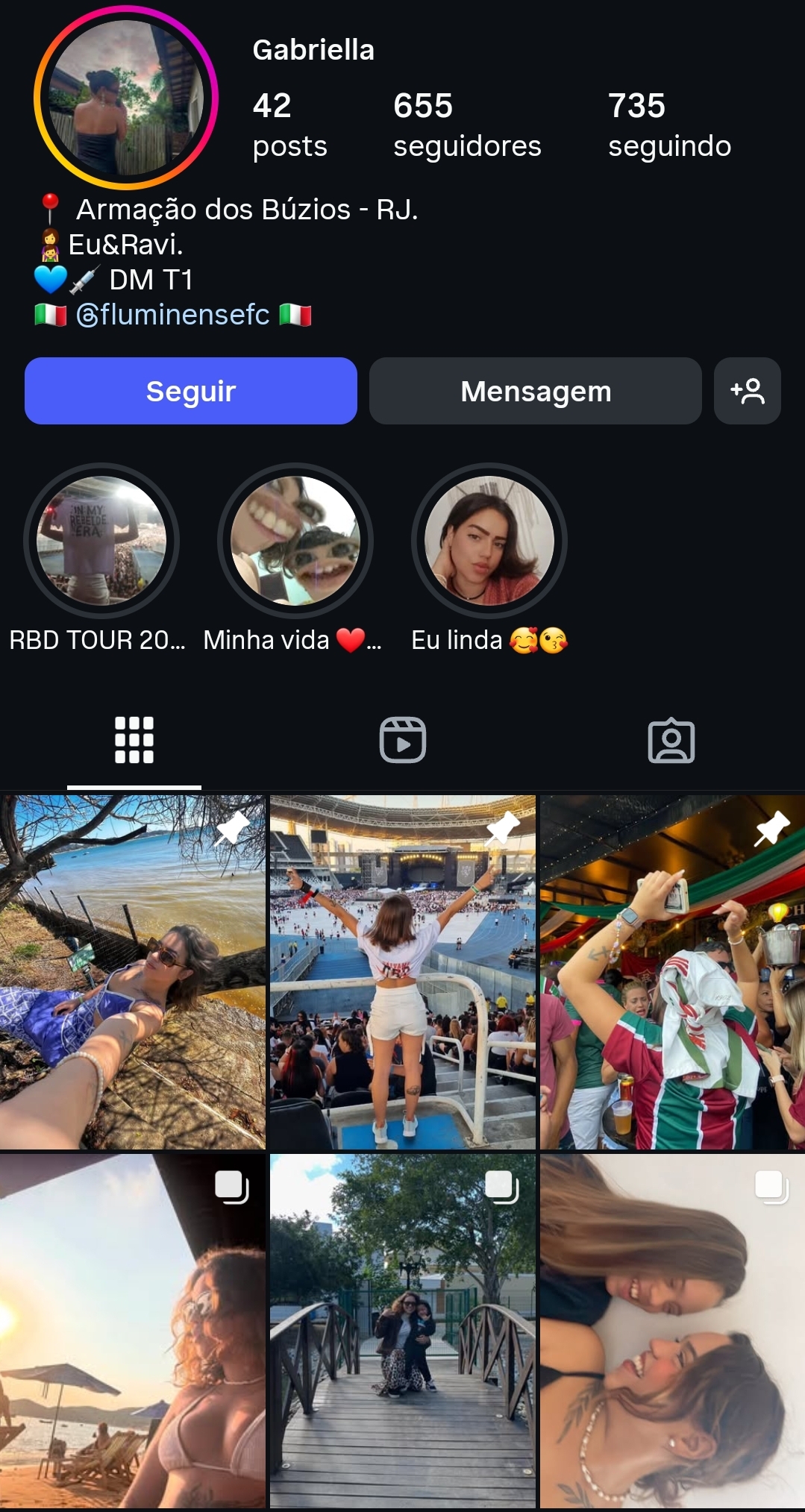
Task: Expand the seguindo list
Action: coord(668,123)
